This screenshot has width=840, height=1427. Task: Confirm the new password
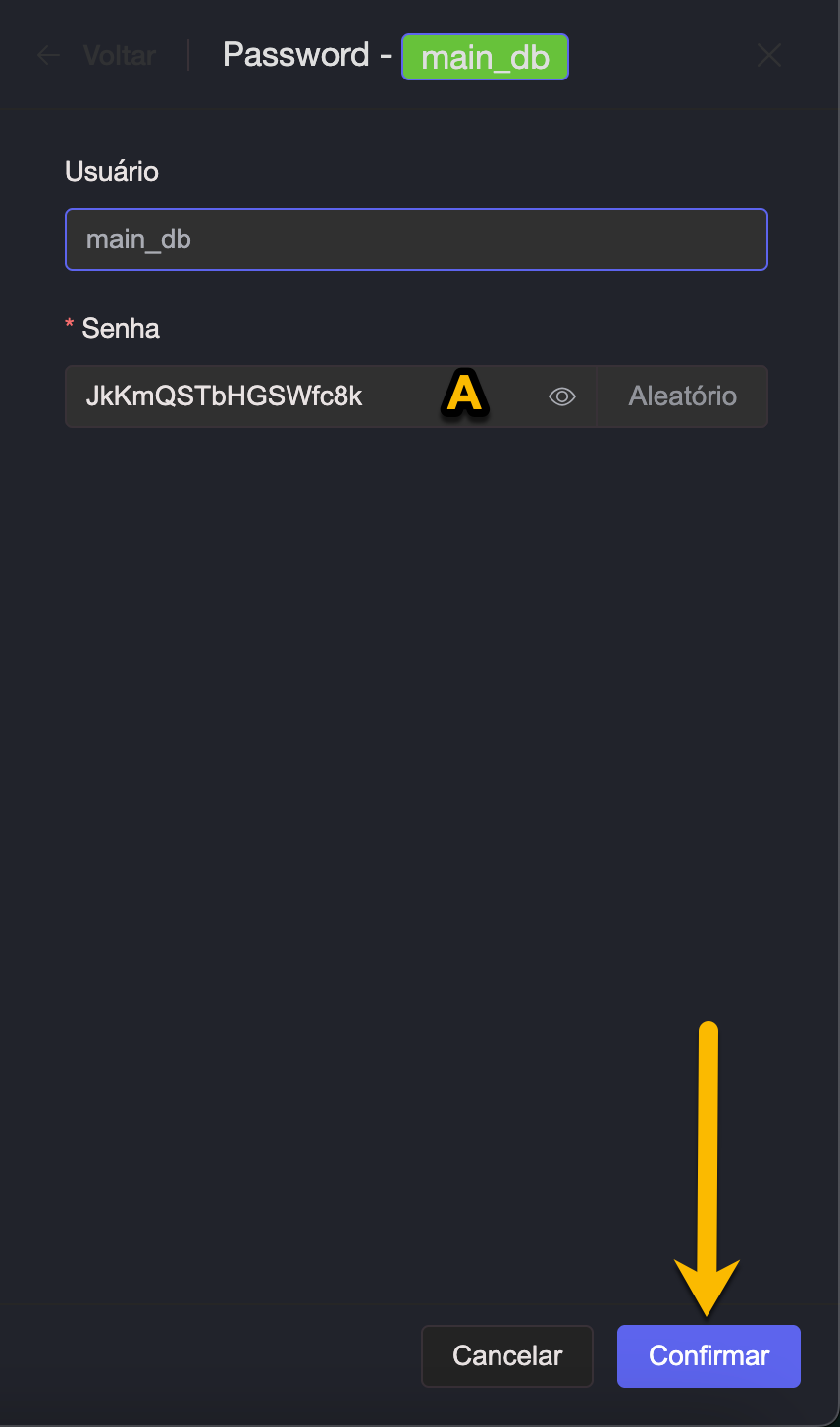[709, 1355]
